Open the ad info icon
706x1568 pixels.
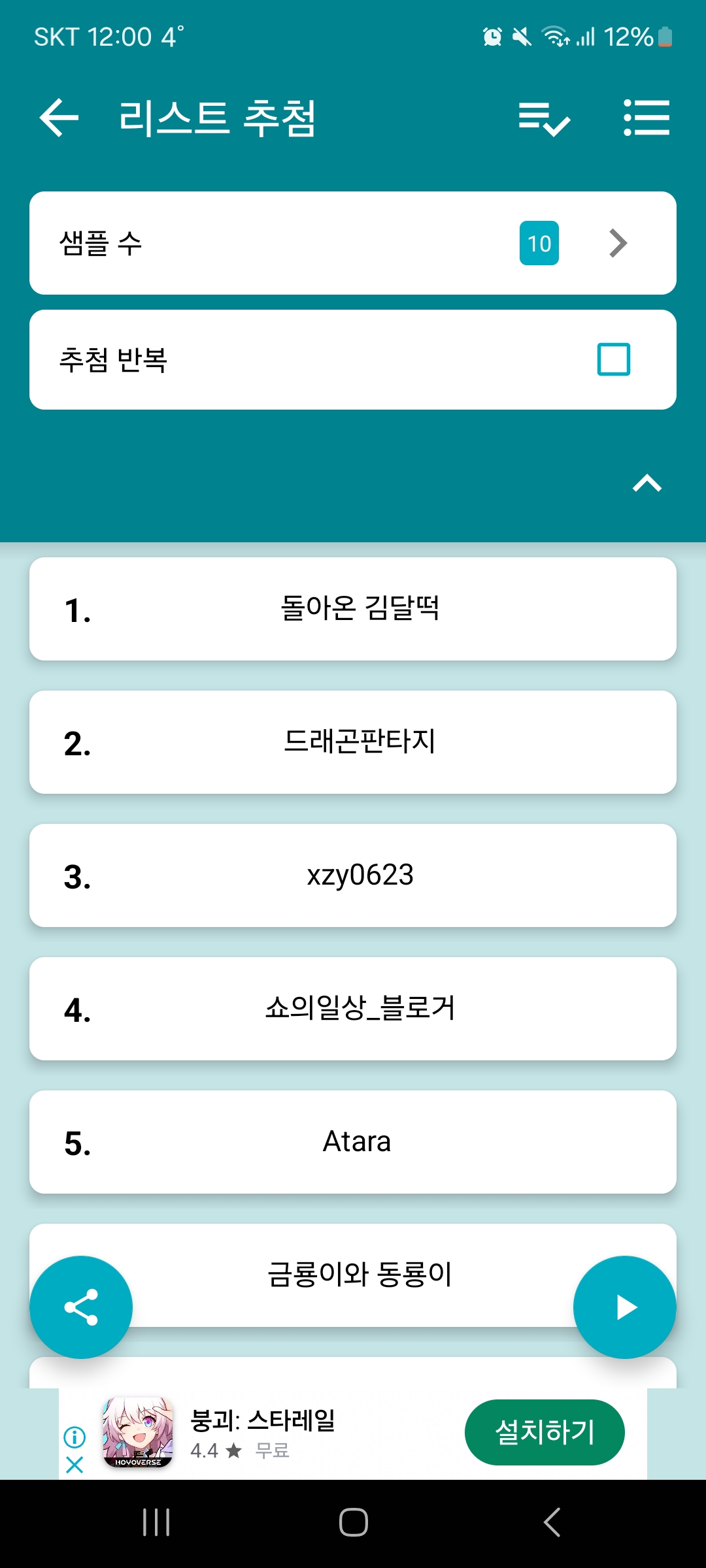(75, 1437)
